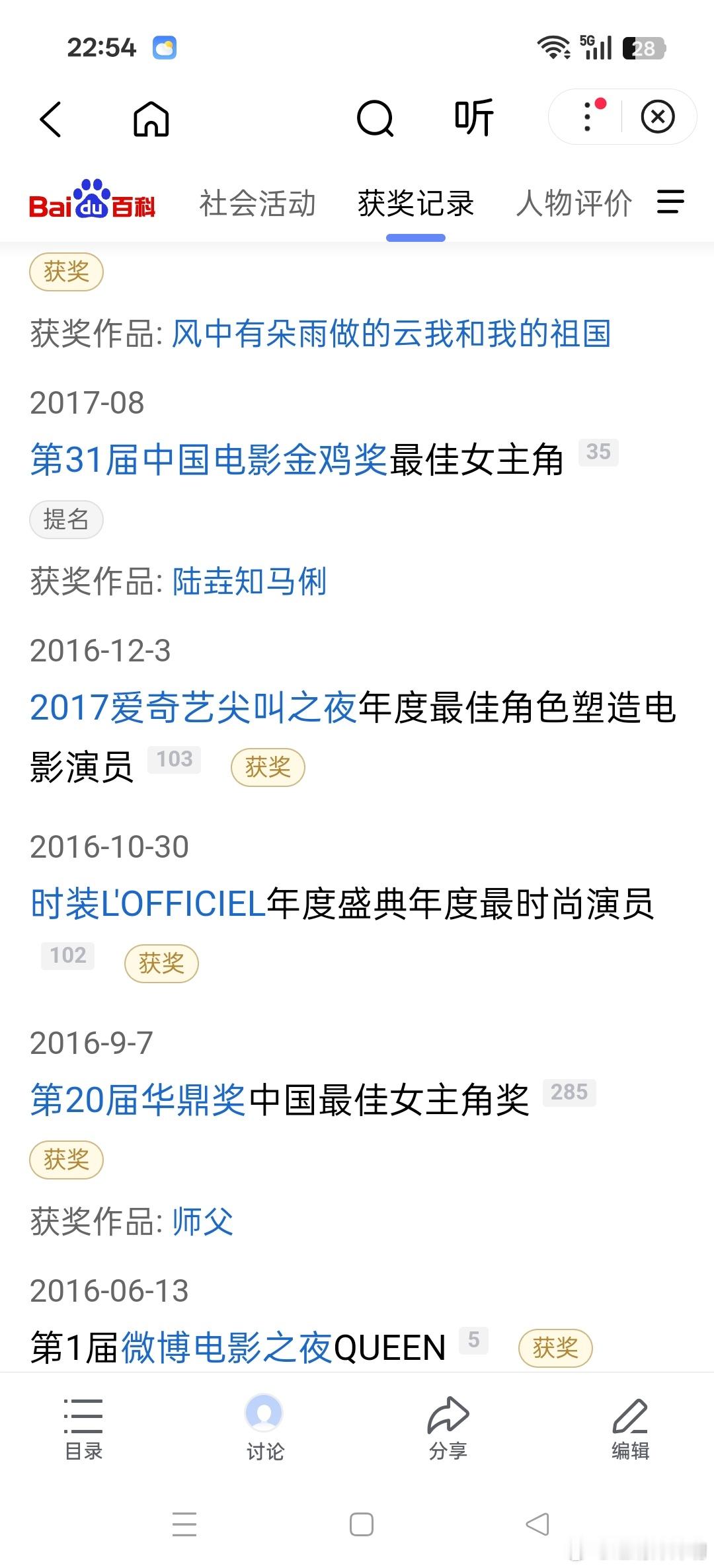
Task: Tap the 听 listen button
Action: (x=474, y=118)
